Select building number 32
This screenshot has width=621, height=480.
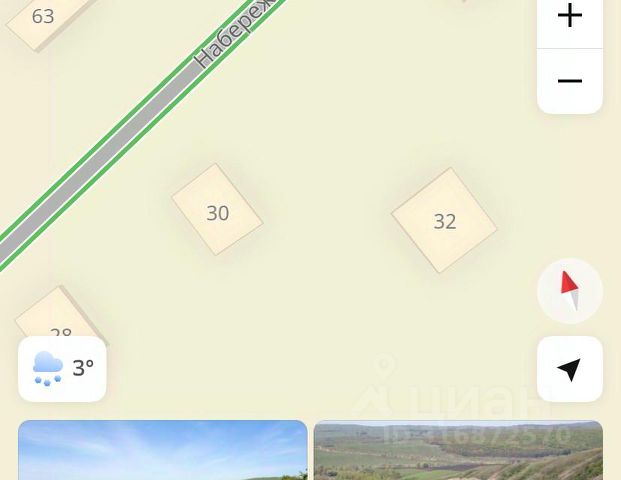[444, 221]
